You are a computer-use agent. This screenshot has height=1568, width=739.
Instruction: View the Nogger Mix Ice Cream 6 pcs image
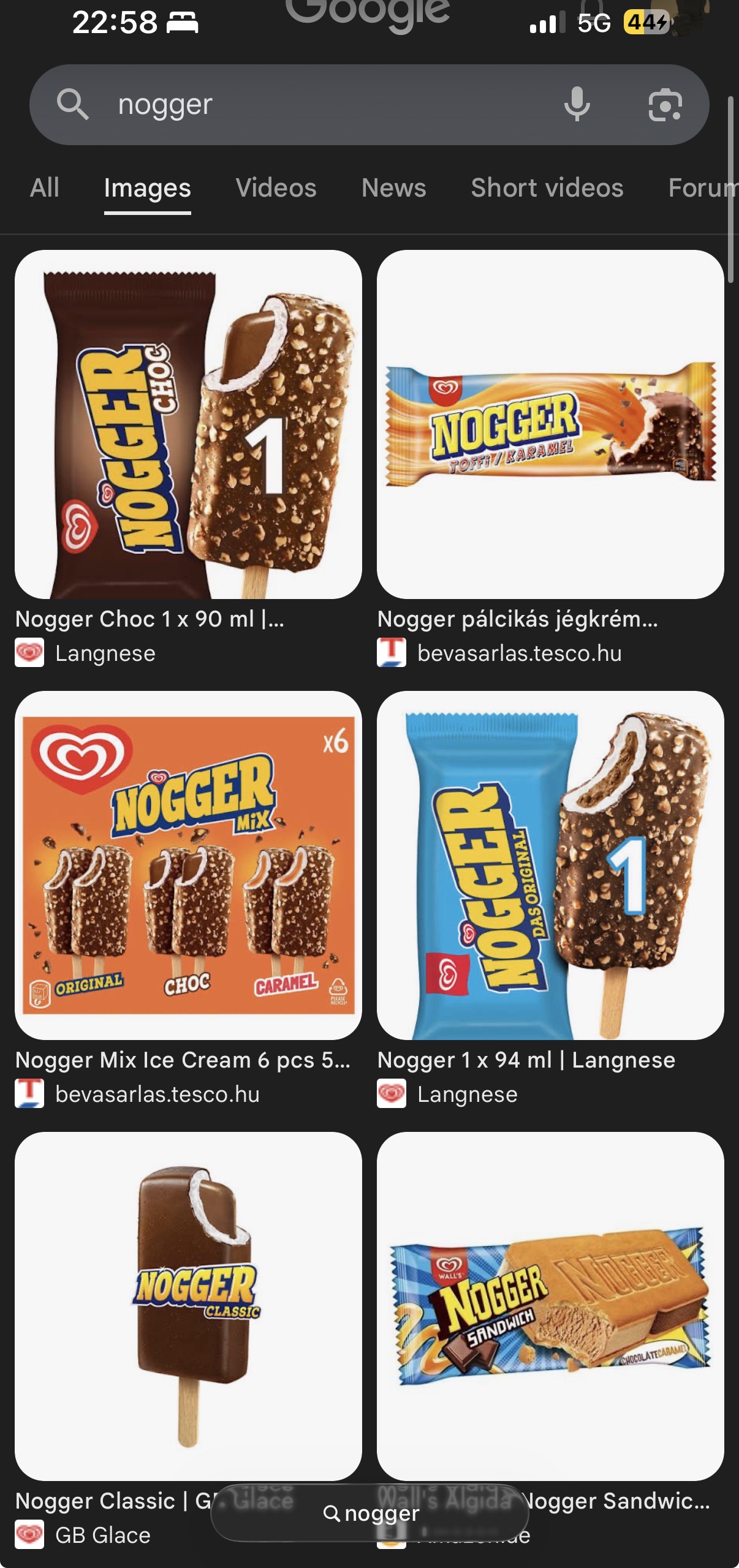[188, 865]
